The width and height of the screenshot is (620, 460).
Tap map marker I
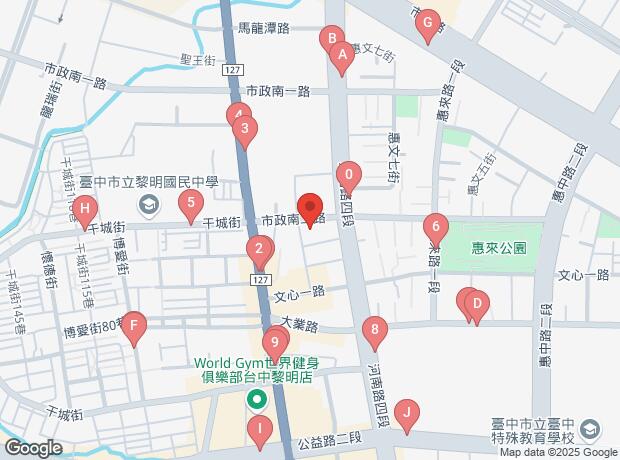[259, 432]
